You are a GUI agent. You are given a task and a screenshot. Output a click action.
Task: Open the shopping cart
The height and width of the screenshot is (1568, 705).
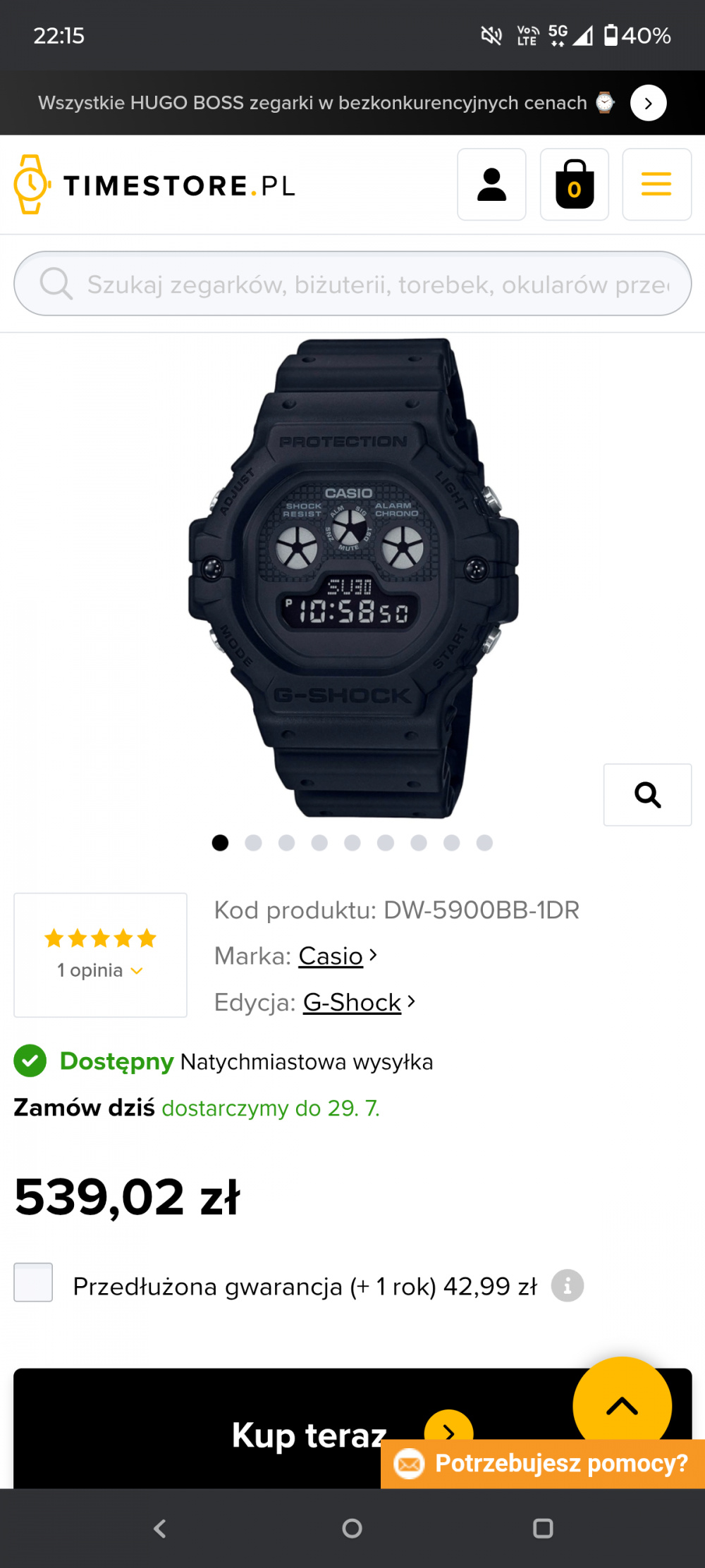[x=574, y=185]
